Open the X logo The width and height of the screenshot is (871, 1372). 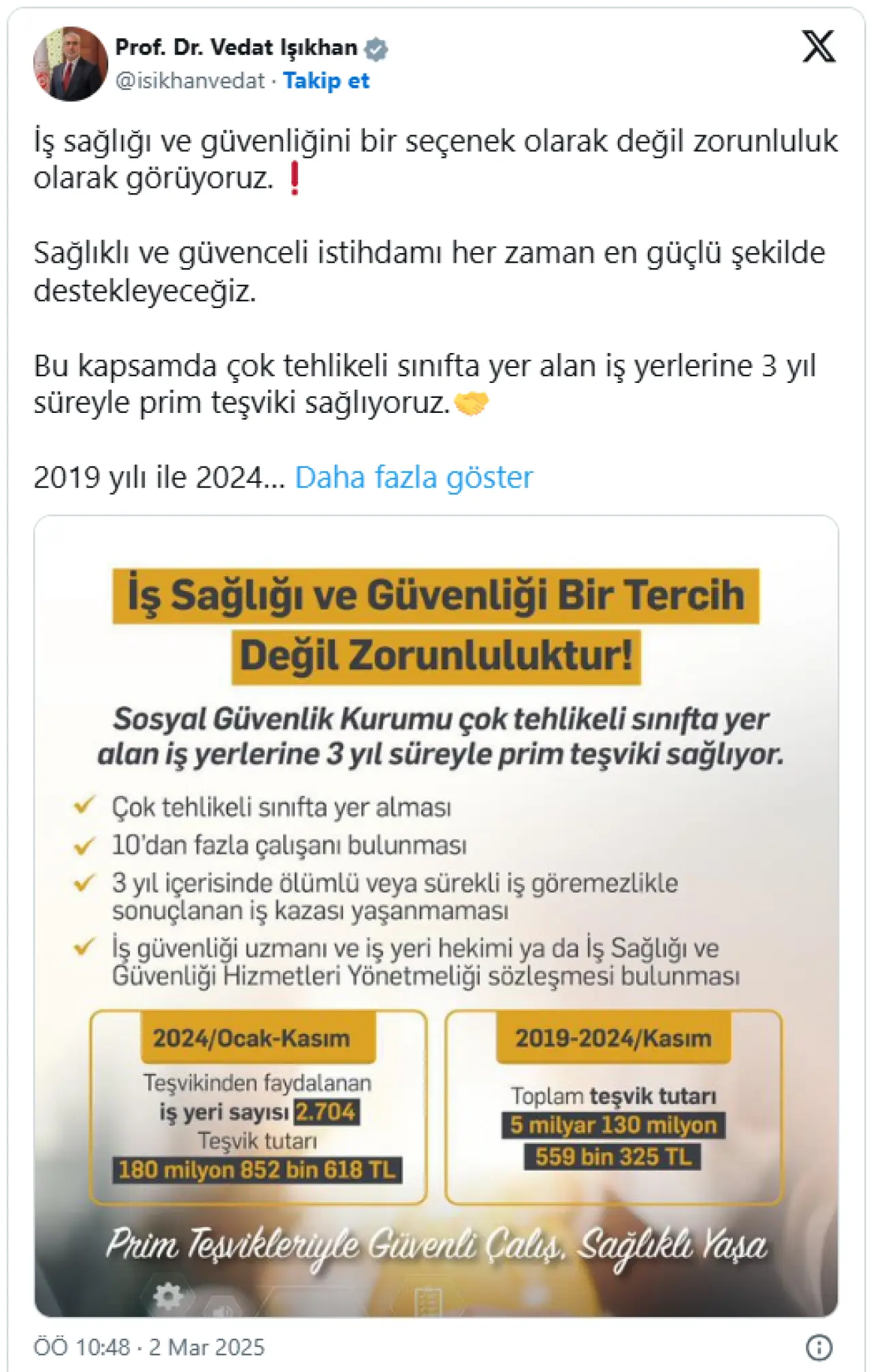[x=818, y=47]
